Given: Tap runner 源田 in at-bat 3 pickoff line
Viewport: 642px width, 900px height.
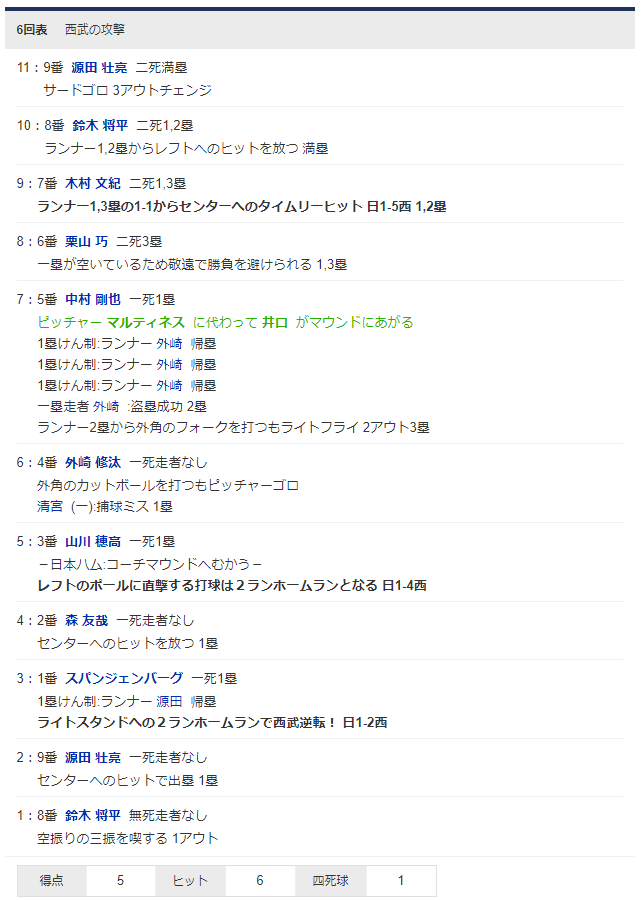Looking at the screenshot, I should tap(169, 702).
